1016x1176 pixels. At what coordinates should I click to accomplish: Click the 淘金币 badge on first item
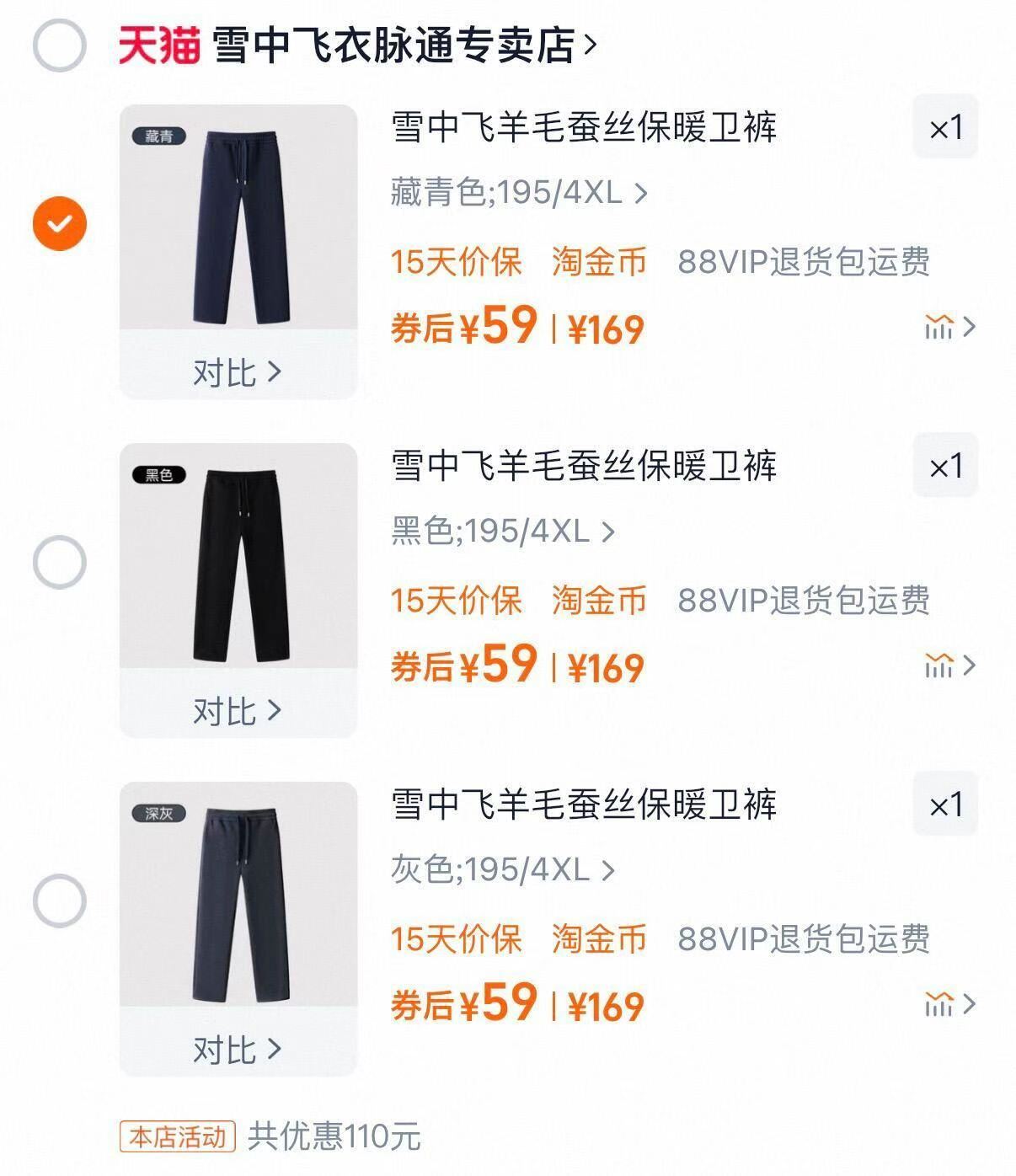pos(601,263)
